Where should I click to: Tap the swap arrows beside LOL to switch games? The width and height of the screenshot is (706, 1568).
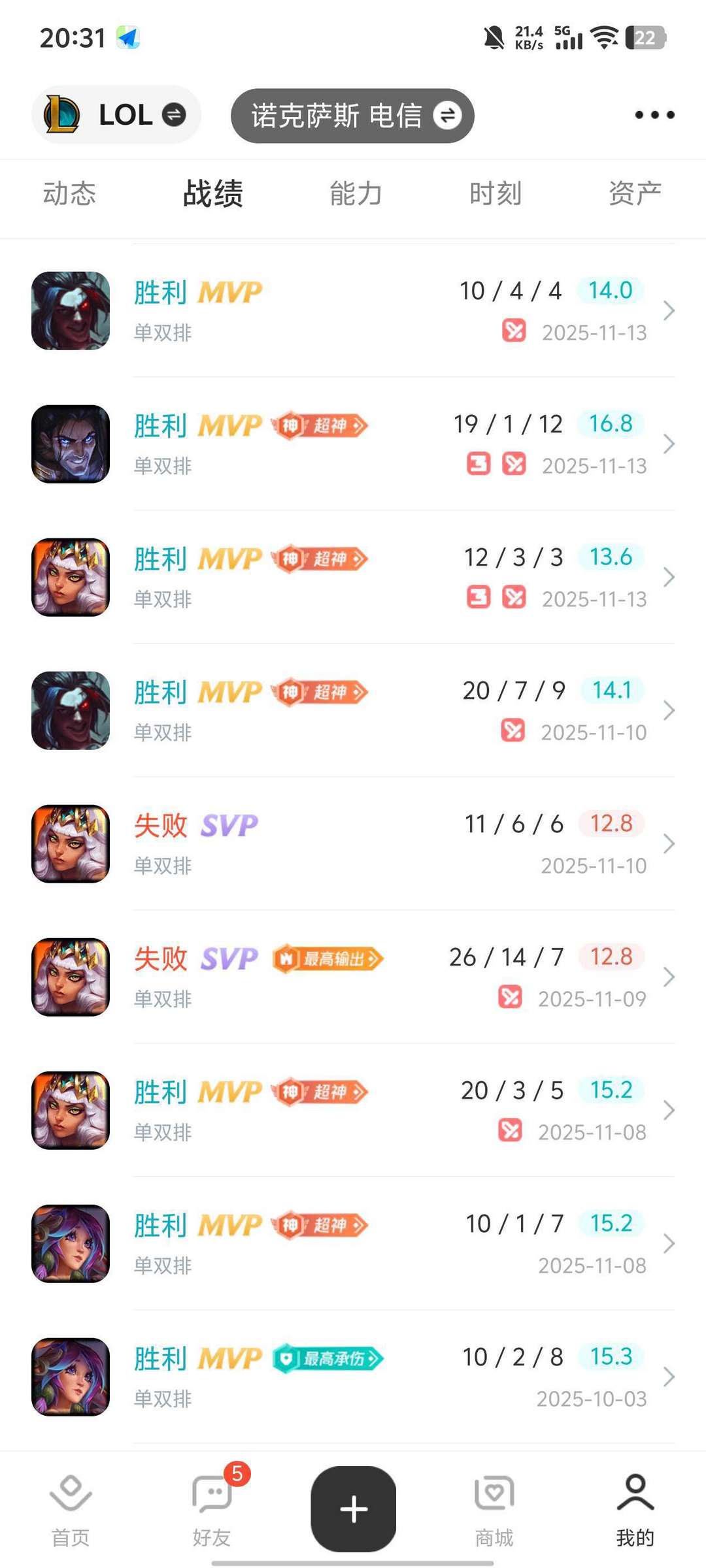point(172,114)
